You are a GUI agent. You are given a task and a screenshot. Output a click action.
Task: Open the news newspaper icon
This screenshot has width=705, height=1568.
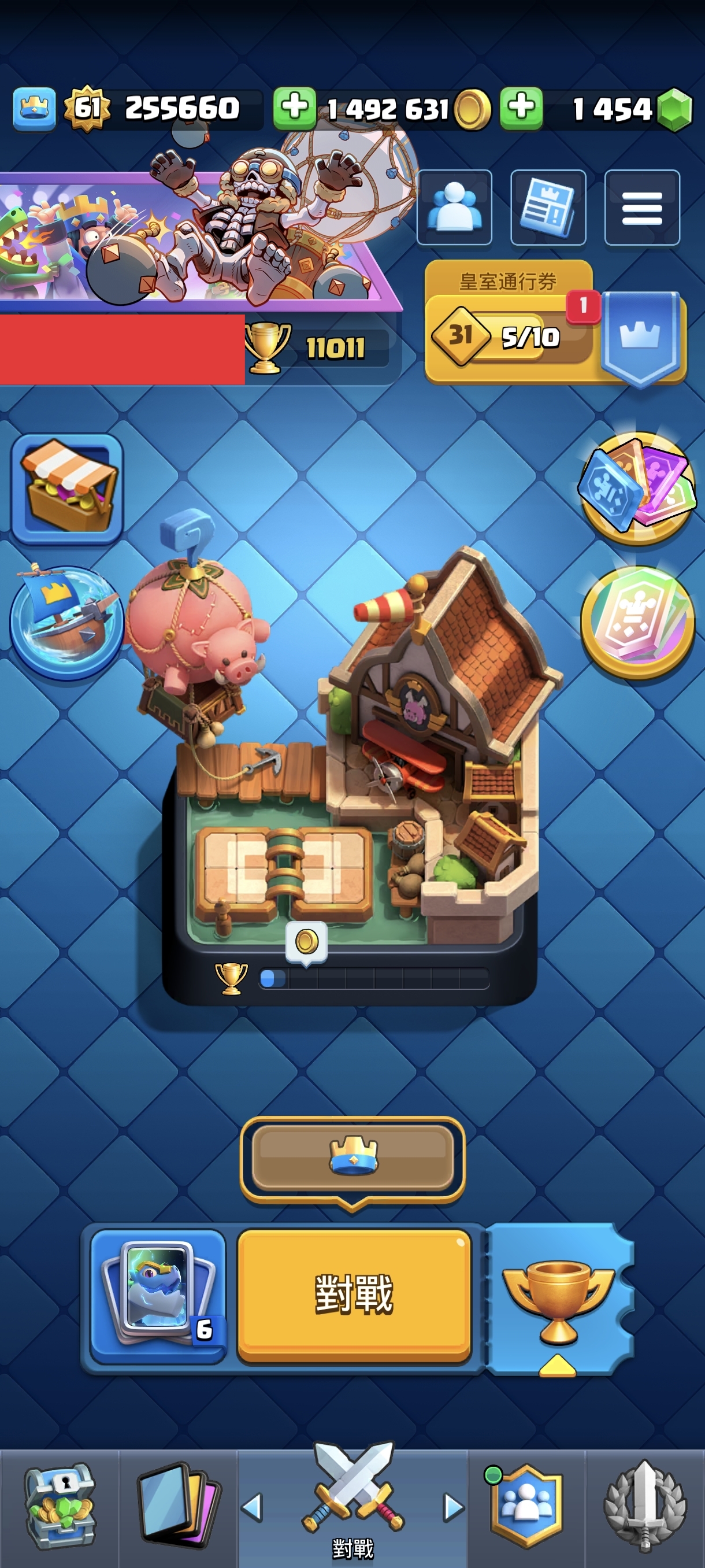coord(548,208)
